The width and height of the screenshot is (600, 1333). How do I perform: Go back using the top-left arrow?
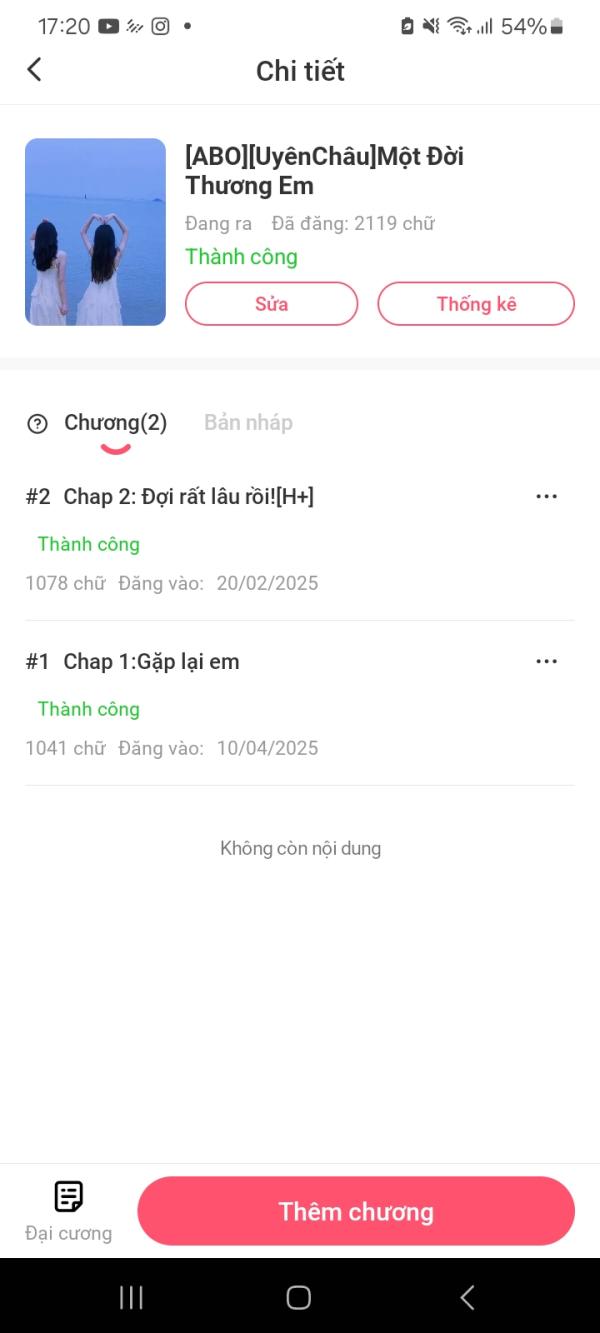tap(34, 69)
